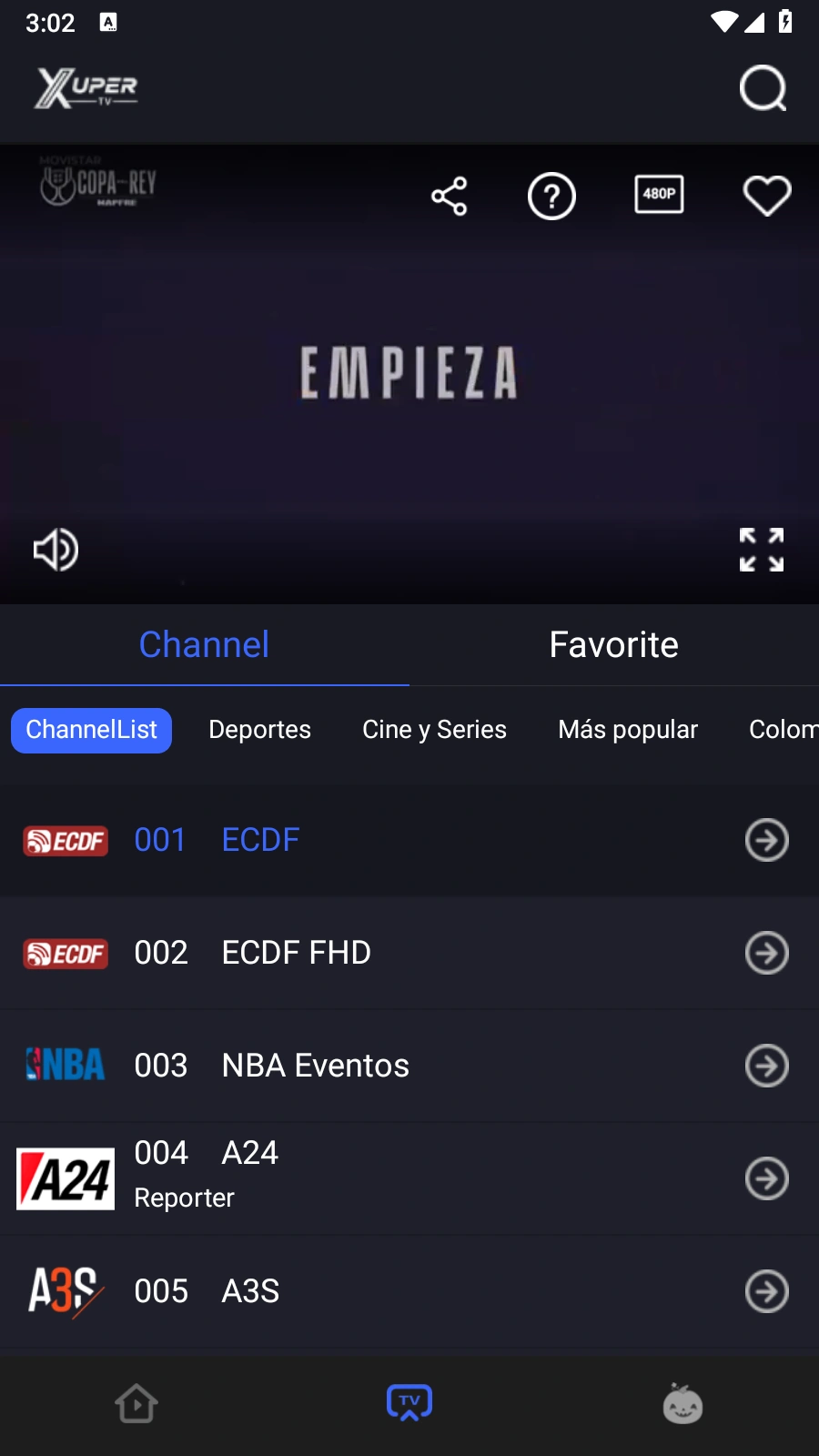Play channel 003 NBA Eventos
The height and width of the screenshot is (1456, 819).
point(315,1066)
